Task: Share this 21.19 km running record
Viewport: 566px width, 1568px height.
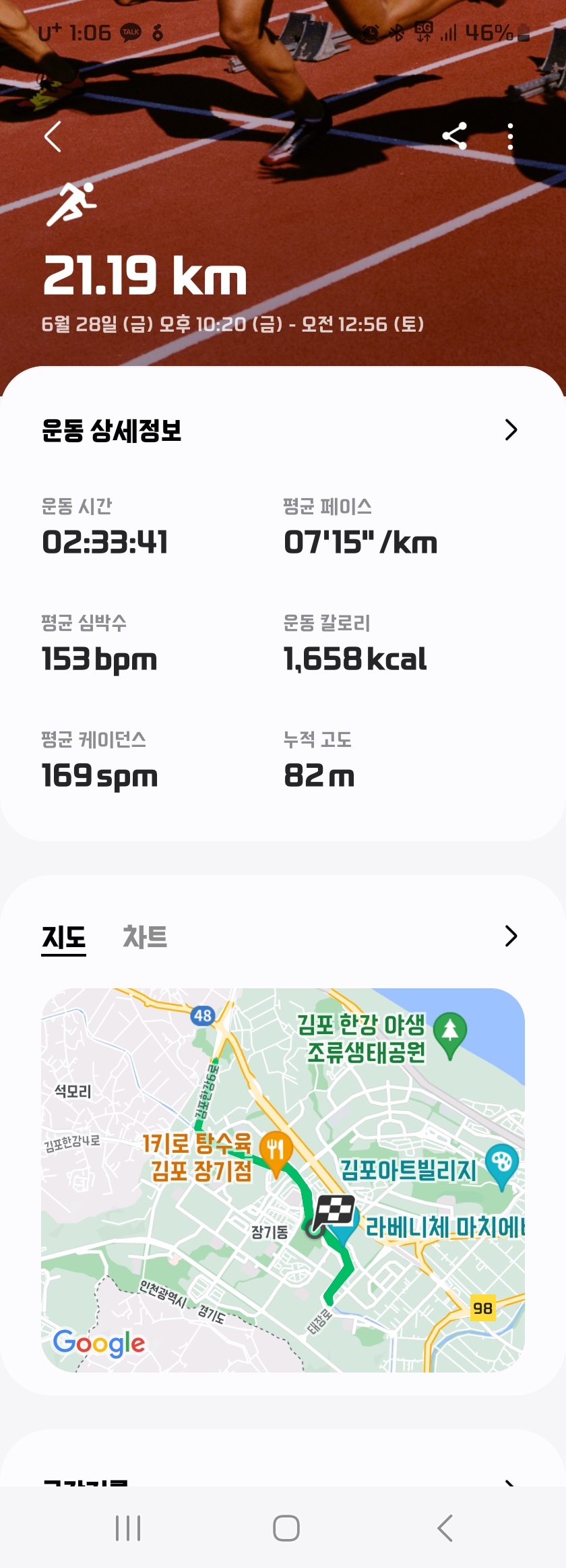Action: (455, 136)
